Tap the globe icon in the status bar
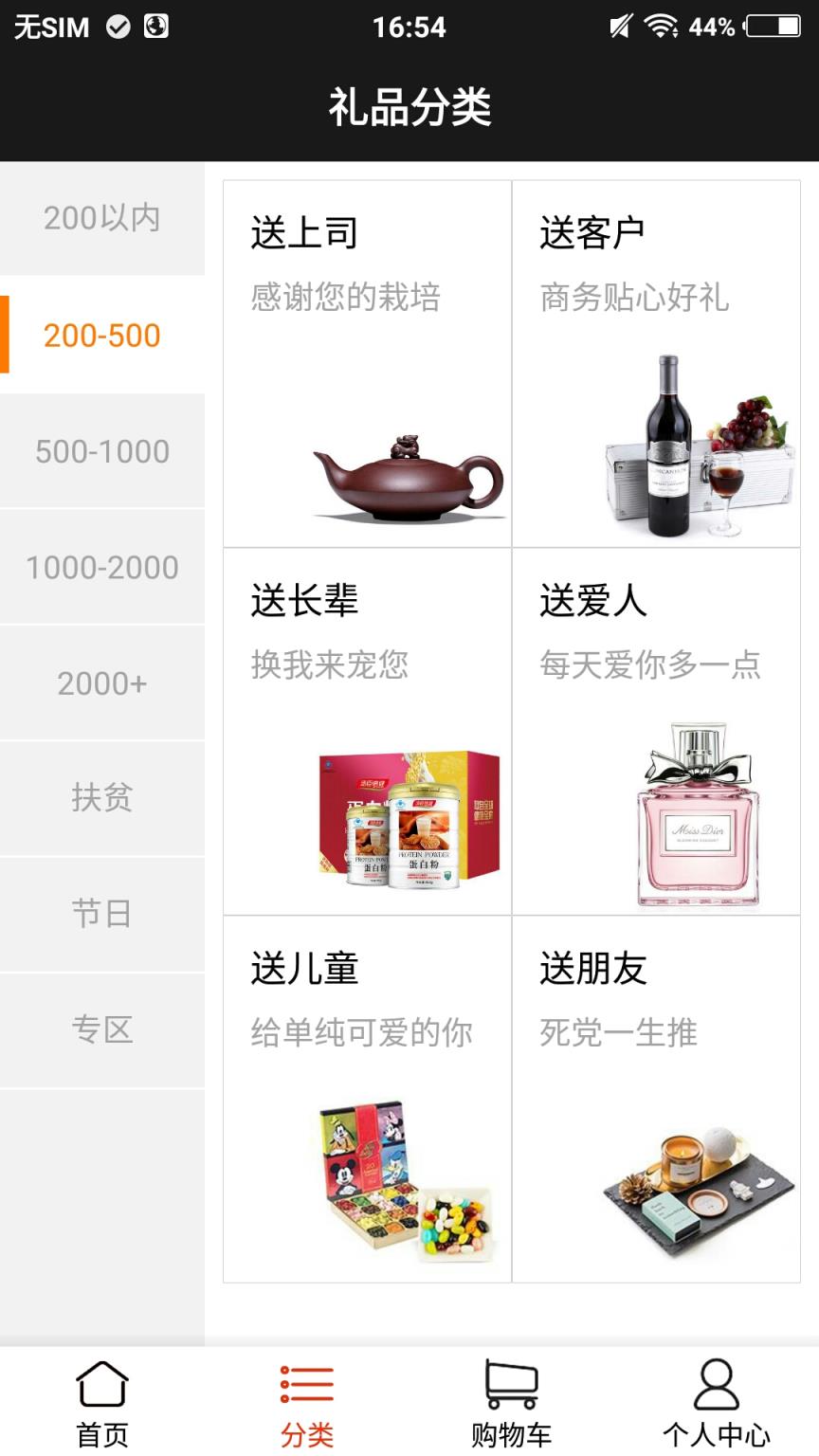Screen dimensions: 819x1456 [x=154, y=26]
